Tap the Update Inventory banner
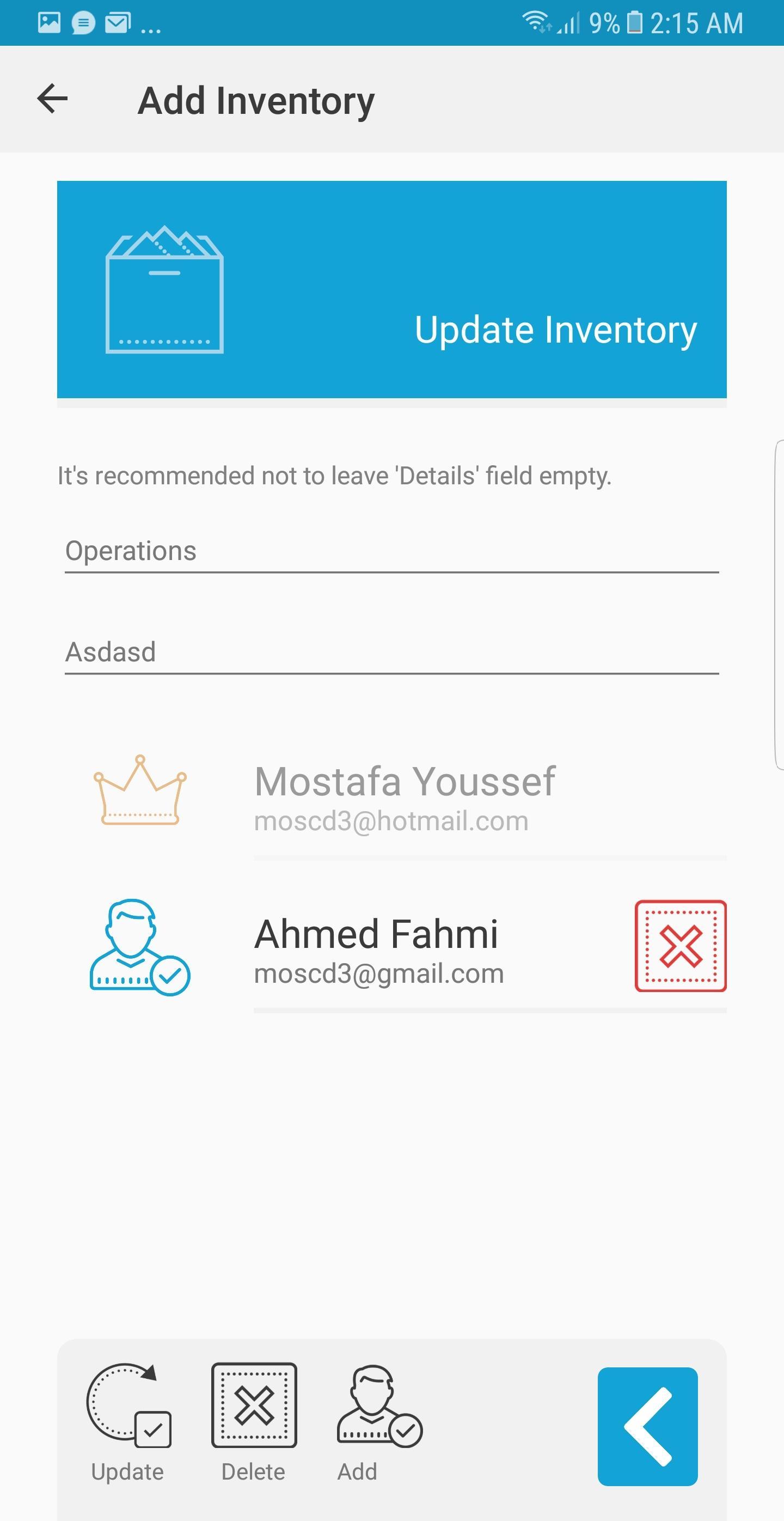Screen dimensions: 784x1521 click(391, 289)
